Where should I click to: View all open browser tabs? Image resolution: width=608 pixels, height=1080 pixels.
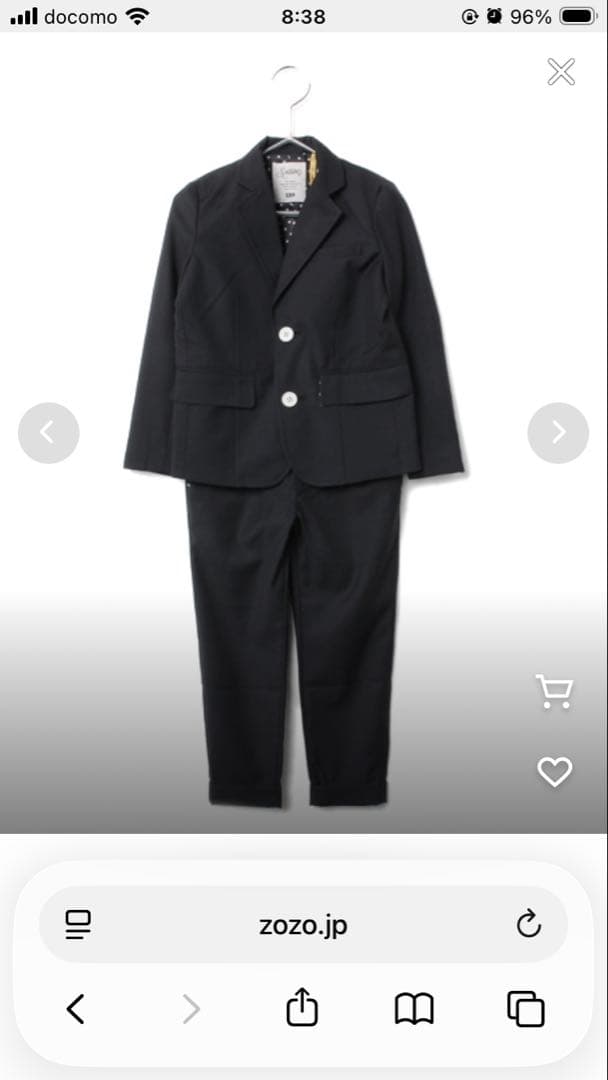point(526,1009)
